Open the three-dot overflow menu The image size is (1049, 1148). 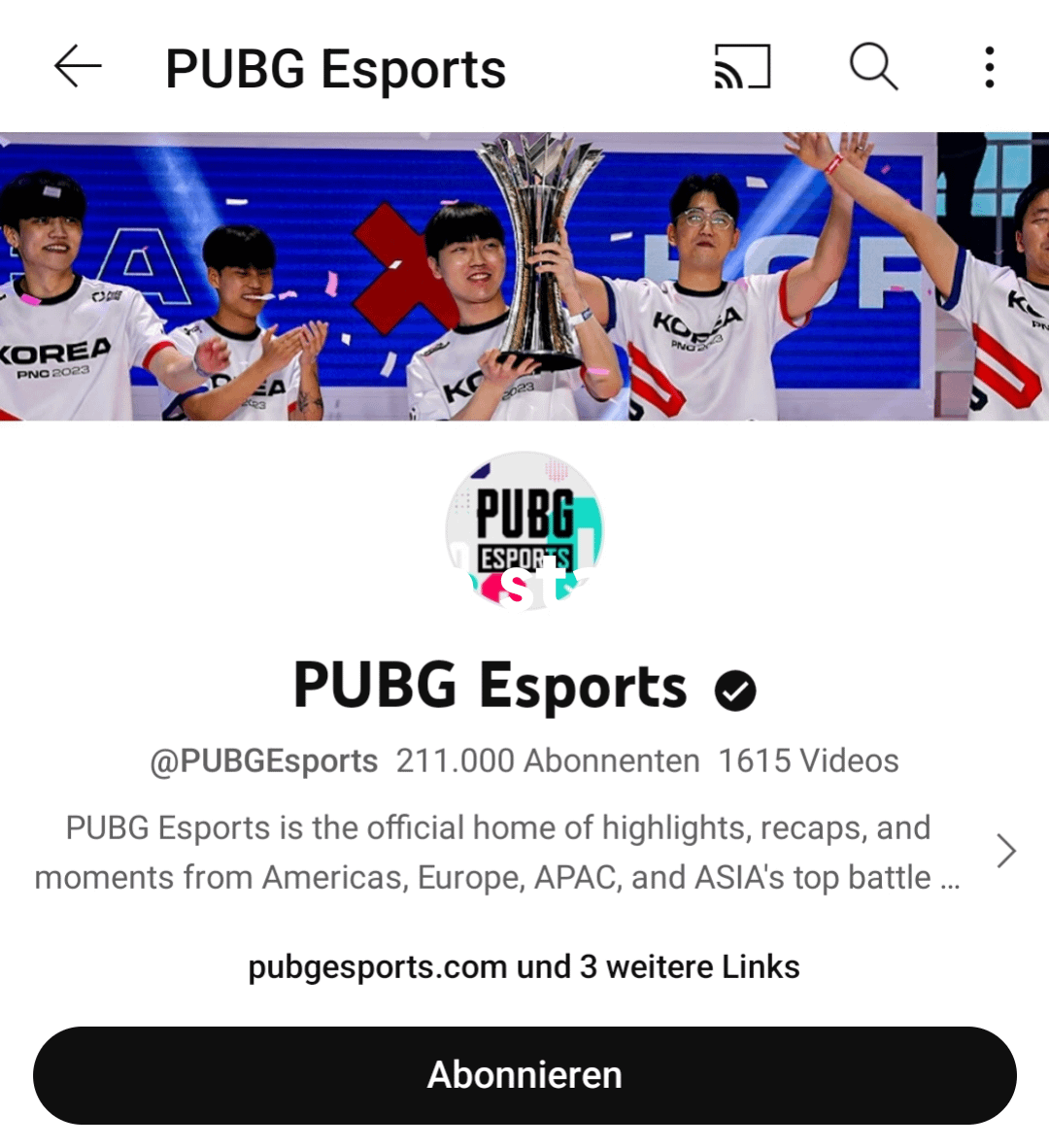click(989, 67)
